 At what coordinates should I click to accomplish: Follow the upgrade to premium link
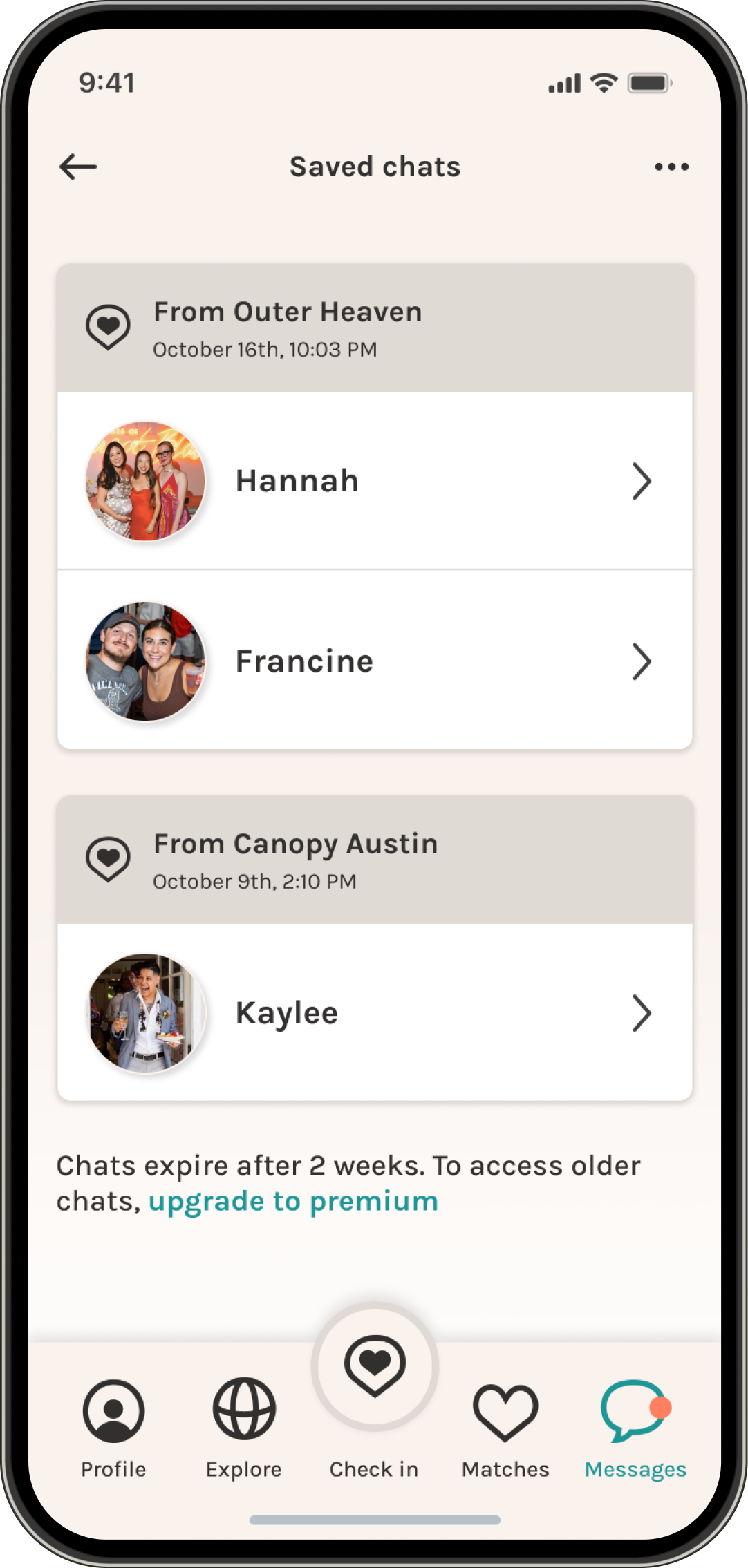(293, 1202)
